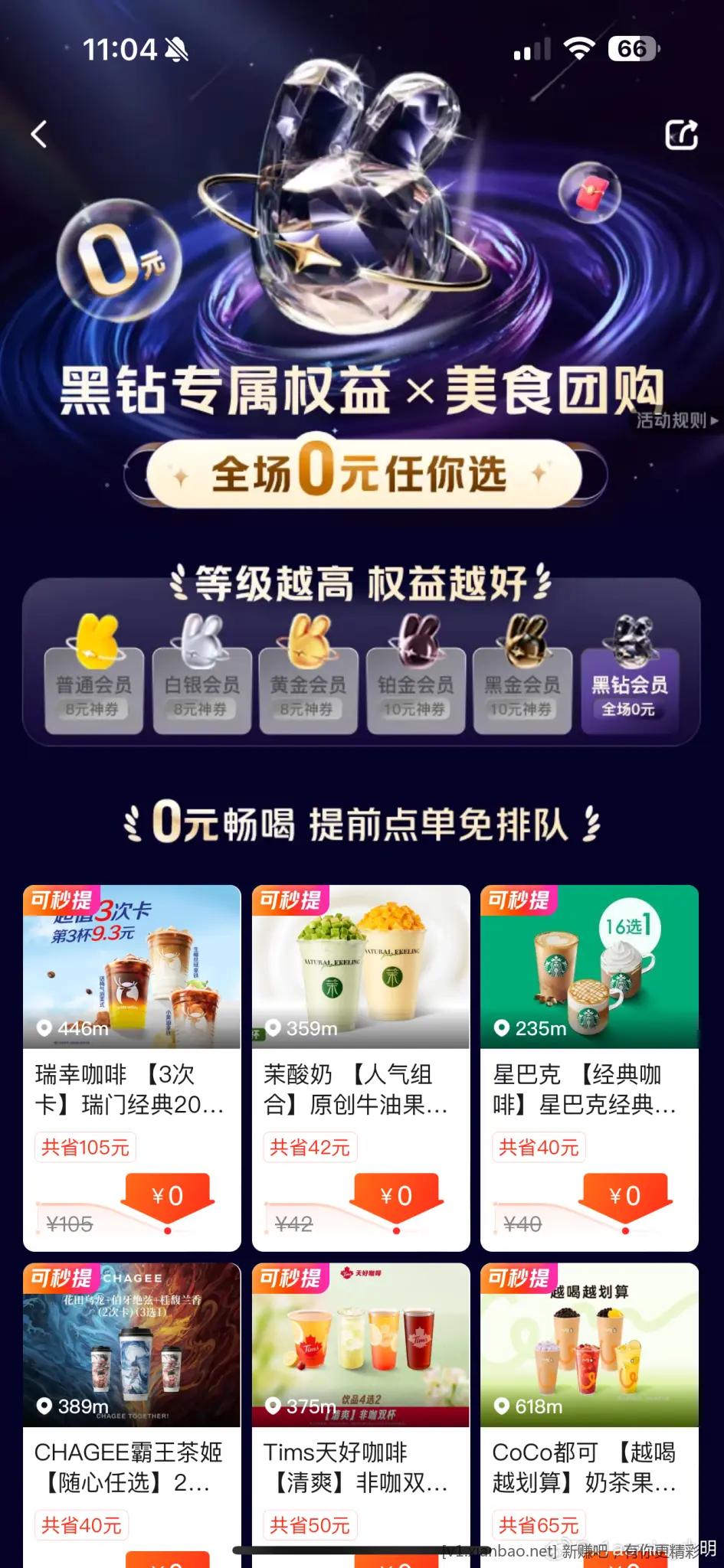
Task: Select the 白银会员 membership tier
Action: click(x=201, y=688)
